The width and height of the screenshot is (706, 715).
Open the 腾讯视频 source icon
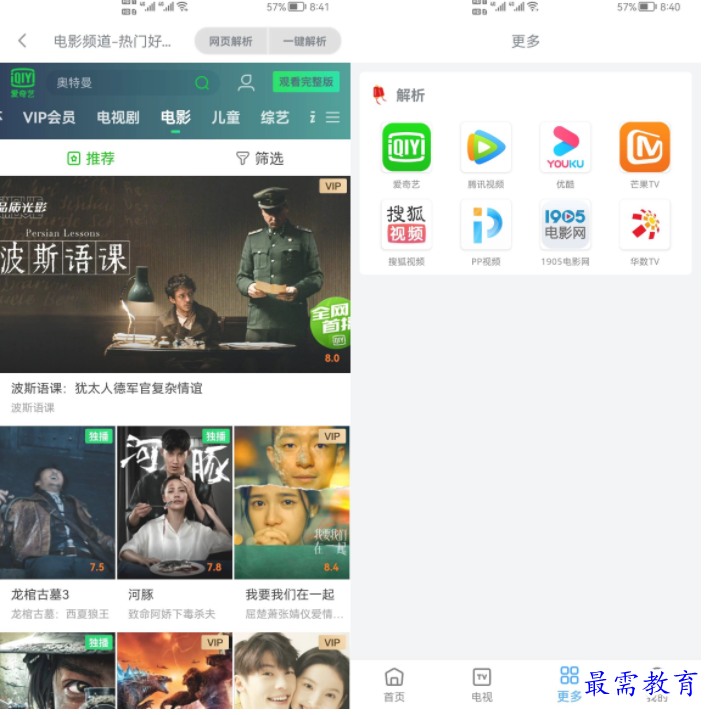click(x=486, y=148)
